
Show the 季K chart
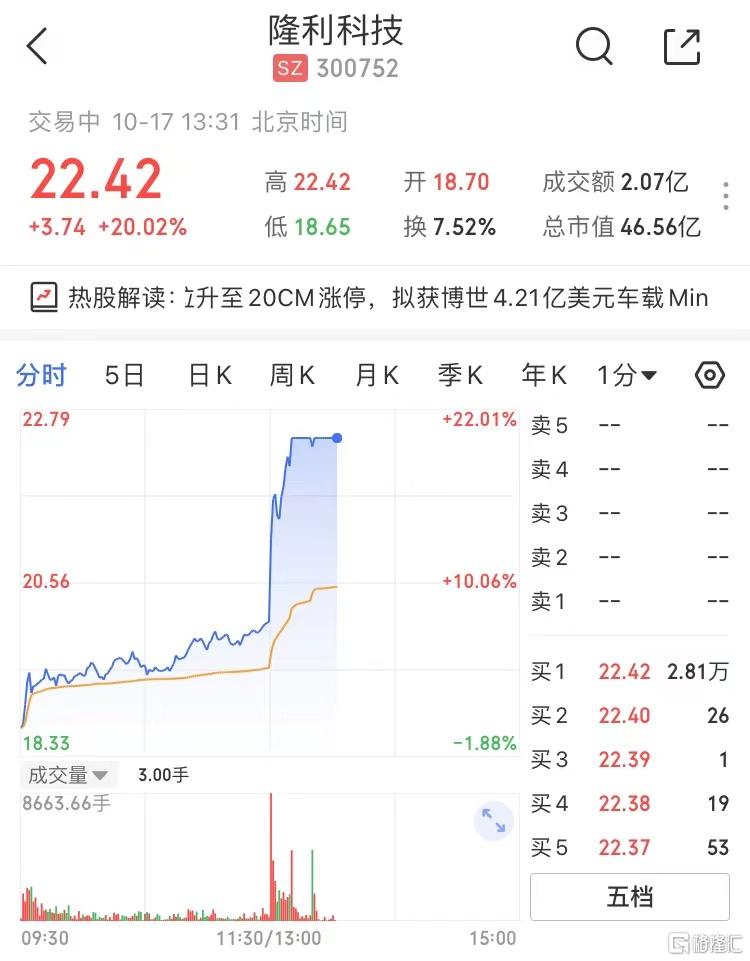click(x=460, y=375)
